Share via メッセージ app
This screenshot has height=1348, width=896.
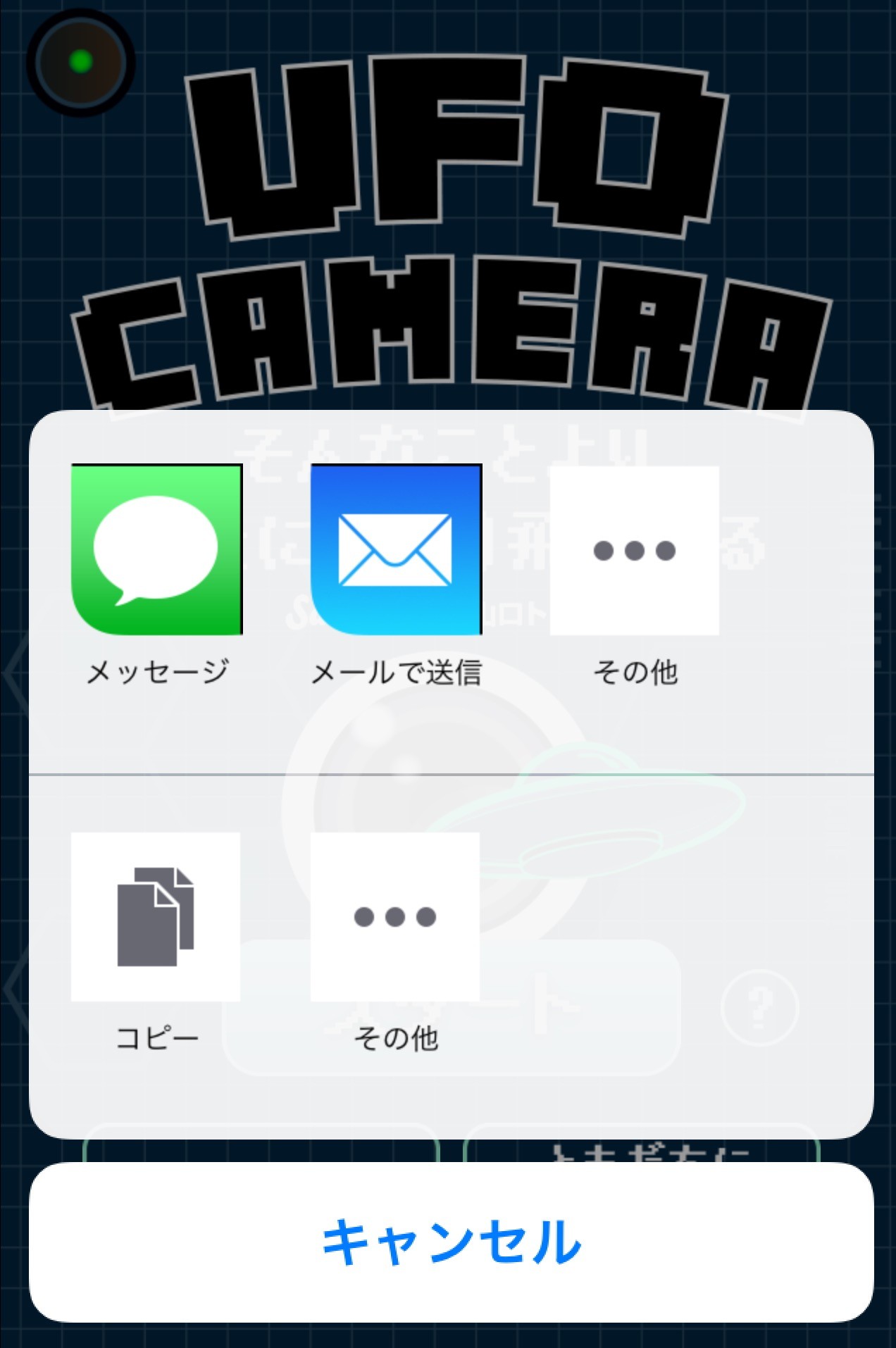[x=156, y=550]
